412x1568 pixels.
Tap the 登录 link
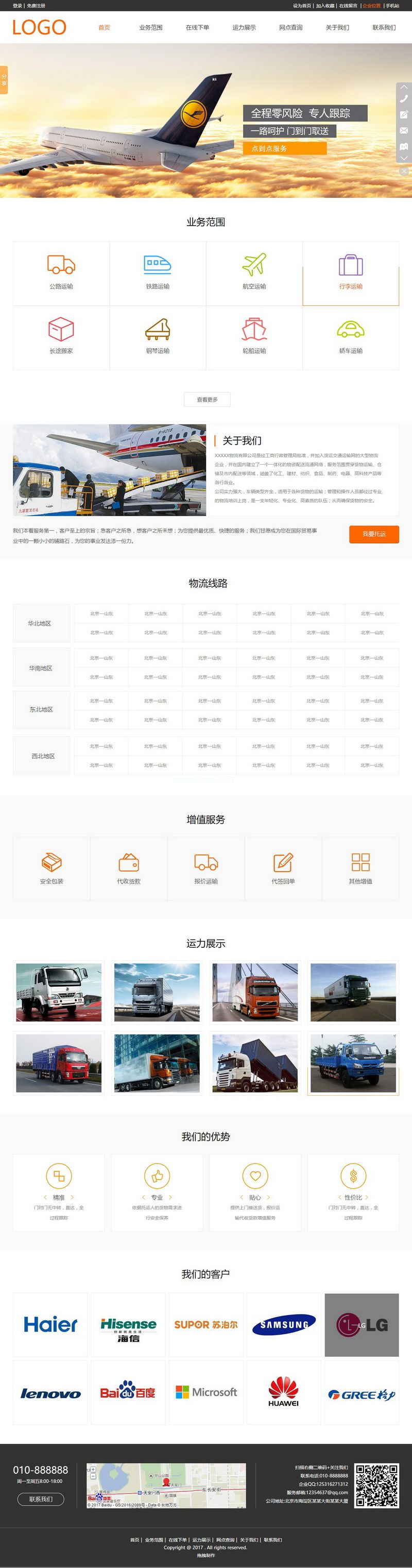tap(17, 6)
